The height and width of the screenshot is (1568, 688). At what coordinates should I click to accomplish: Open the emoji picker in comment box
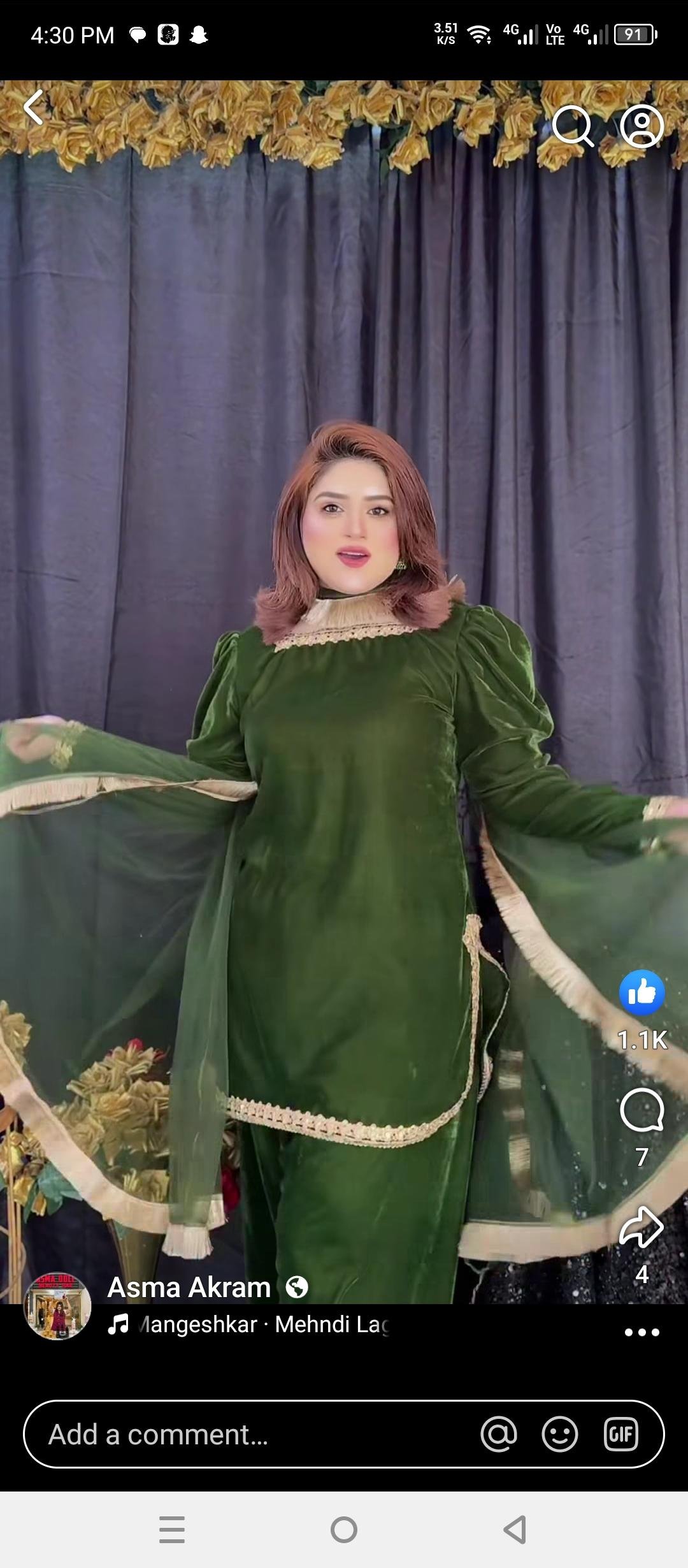(x=559, y=1434)
